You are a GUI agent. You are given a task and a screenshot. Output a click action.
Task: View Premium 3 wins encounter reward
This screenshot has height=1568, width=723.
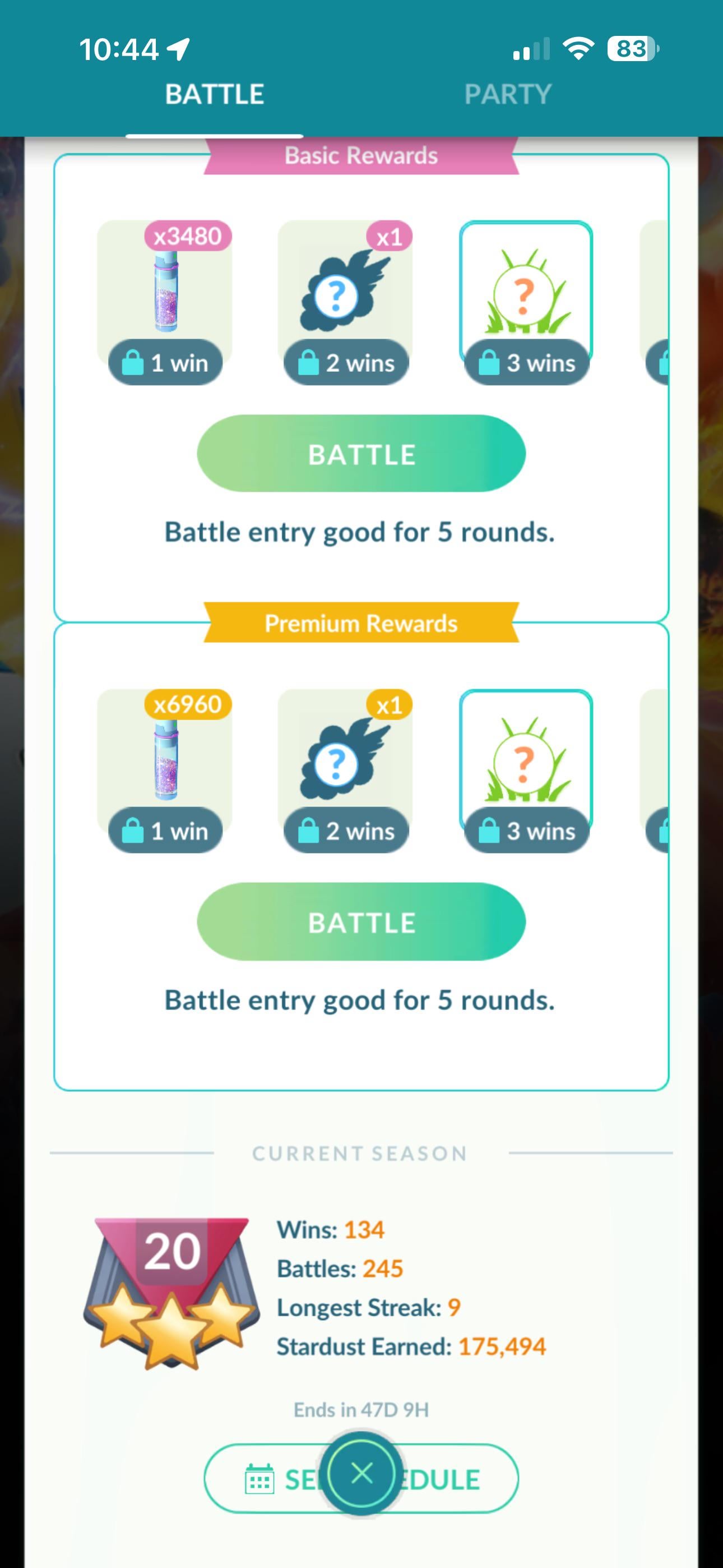pos(526,761)
